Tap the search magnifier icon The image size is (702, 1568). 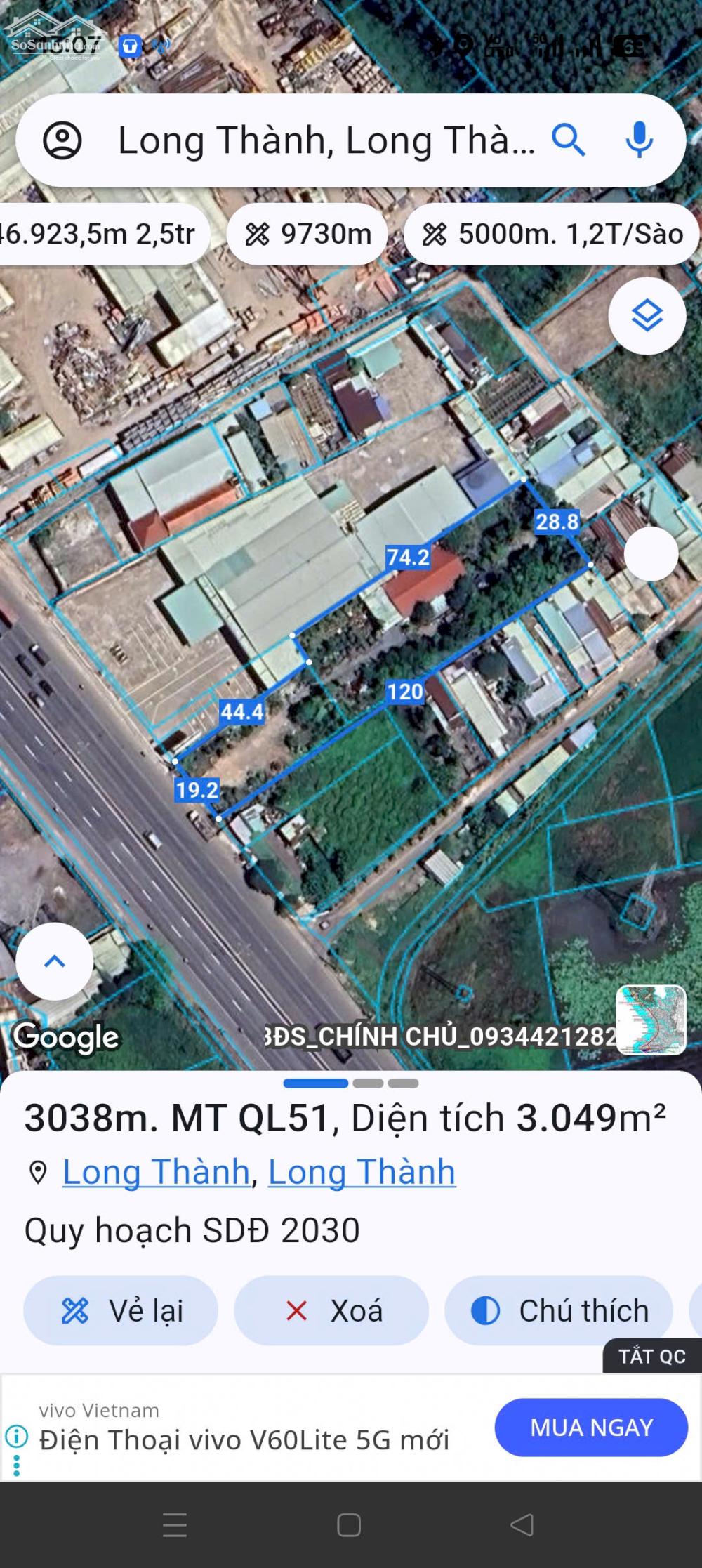pyautogui.click(x=568, y=140)
